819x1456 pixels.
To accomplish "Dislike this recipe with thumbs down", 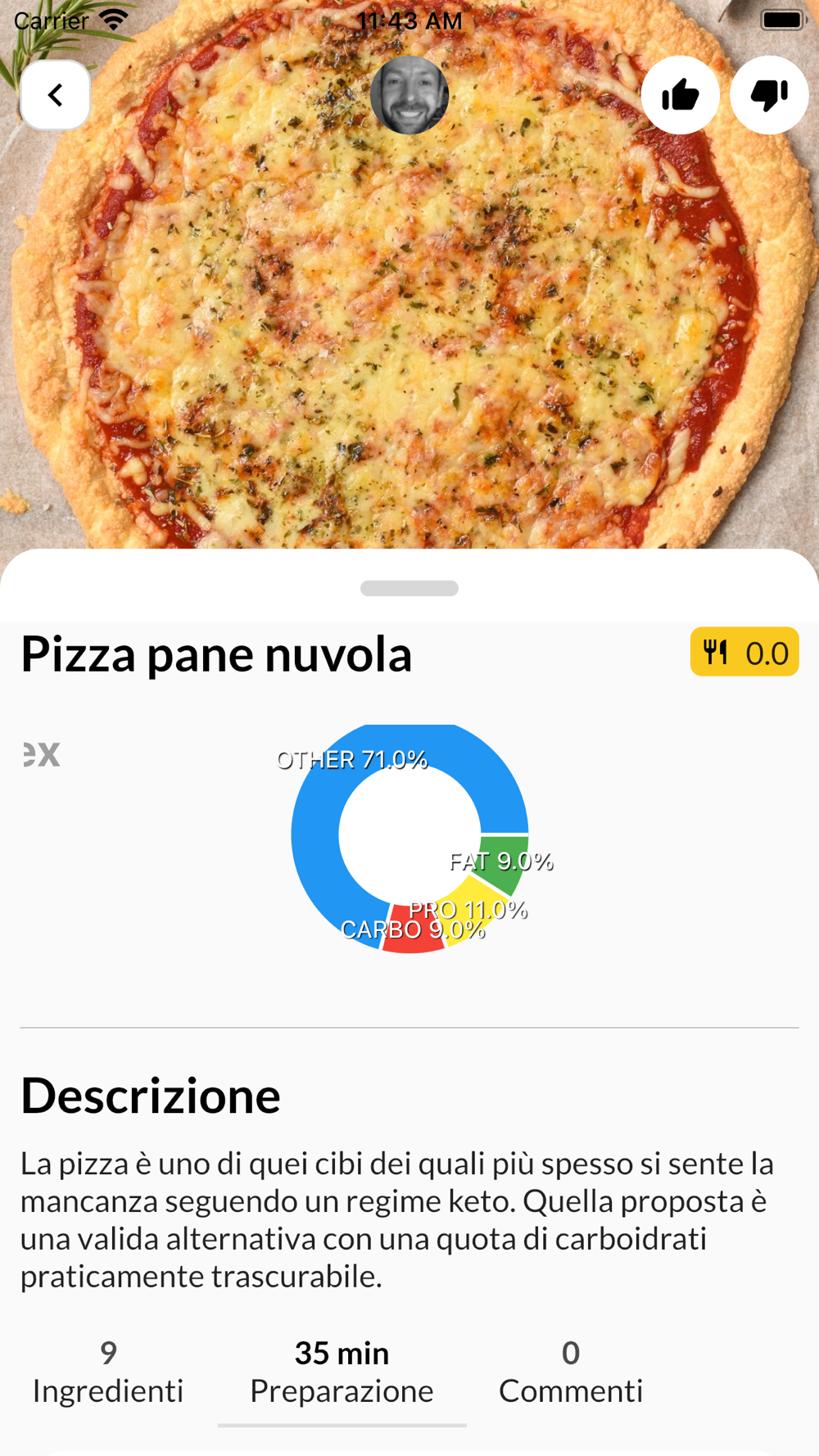I will coord(769,95).
